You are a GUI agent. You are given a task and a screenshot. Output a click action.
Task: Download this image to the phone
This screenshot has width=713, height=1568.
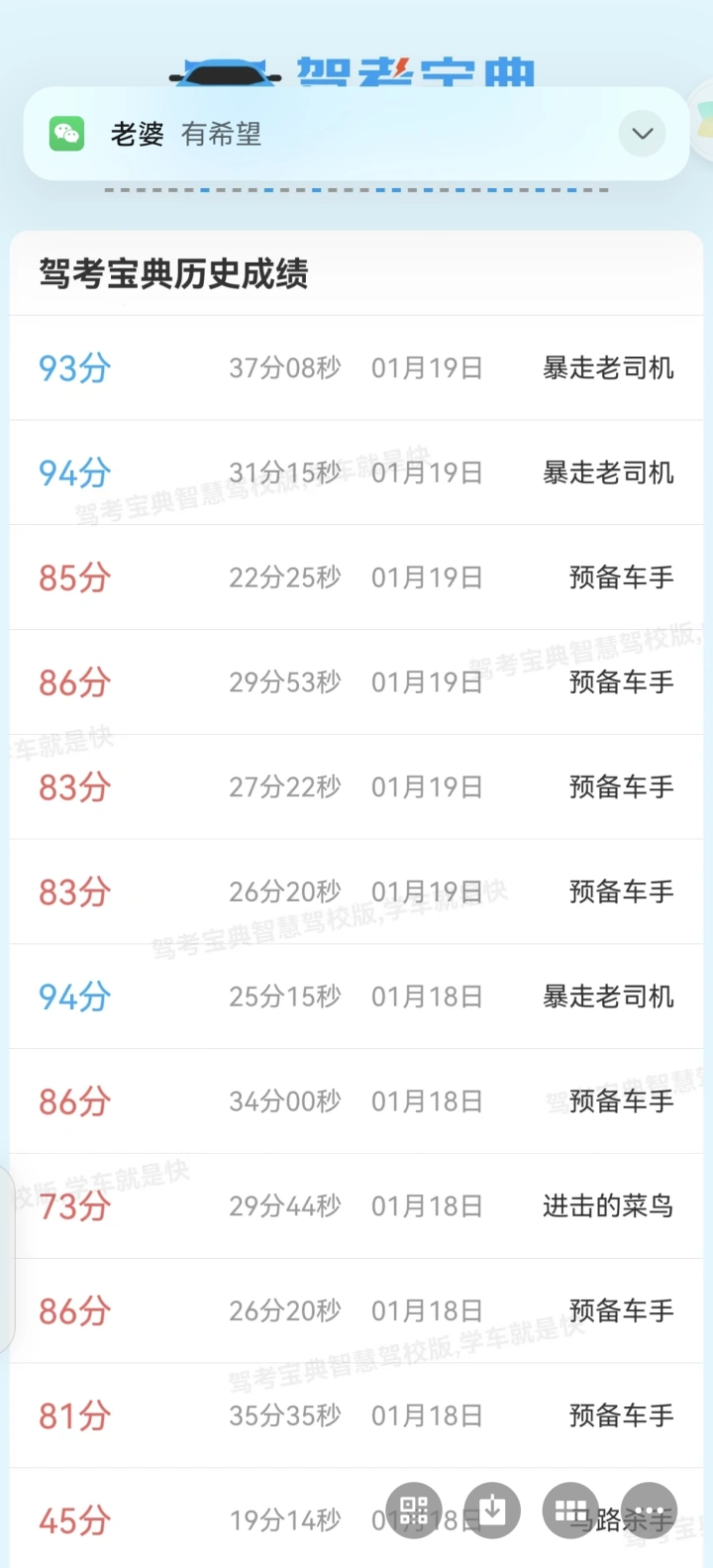[492, 1511]
